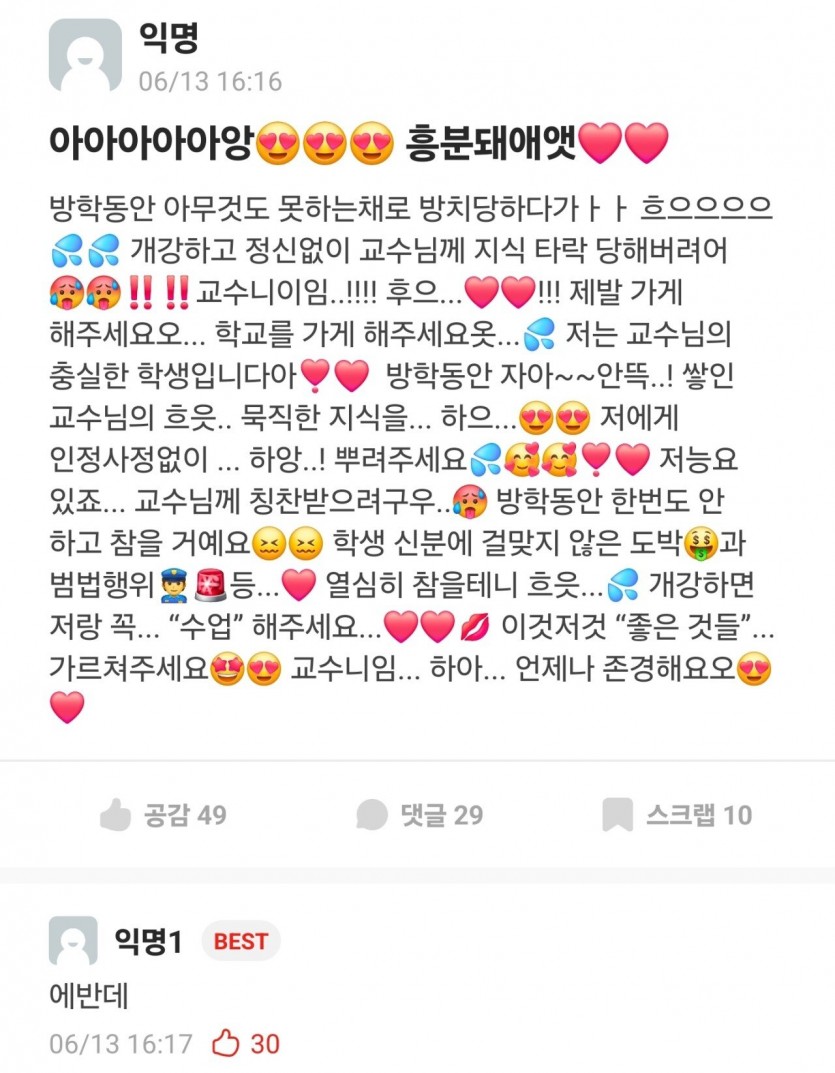Save the post with 스크랩
Screen dimensions: 835x1073
coord(676,815)
